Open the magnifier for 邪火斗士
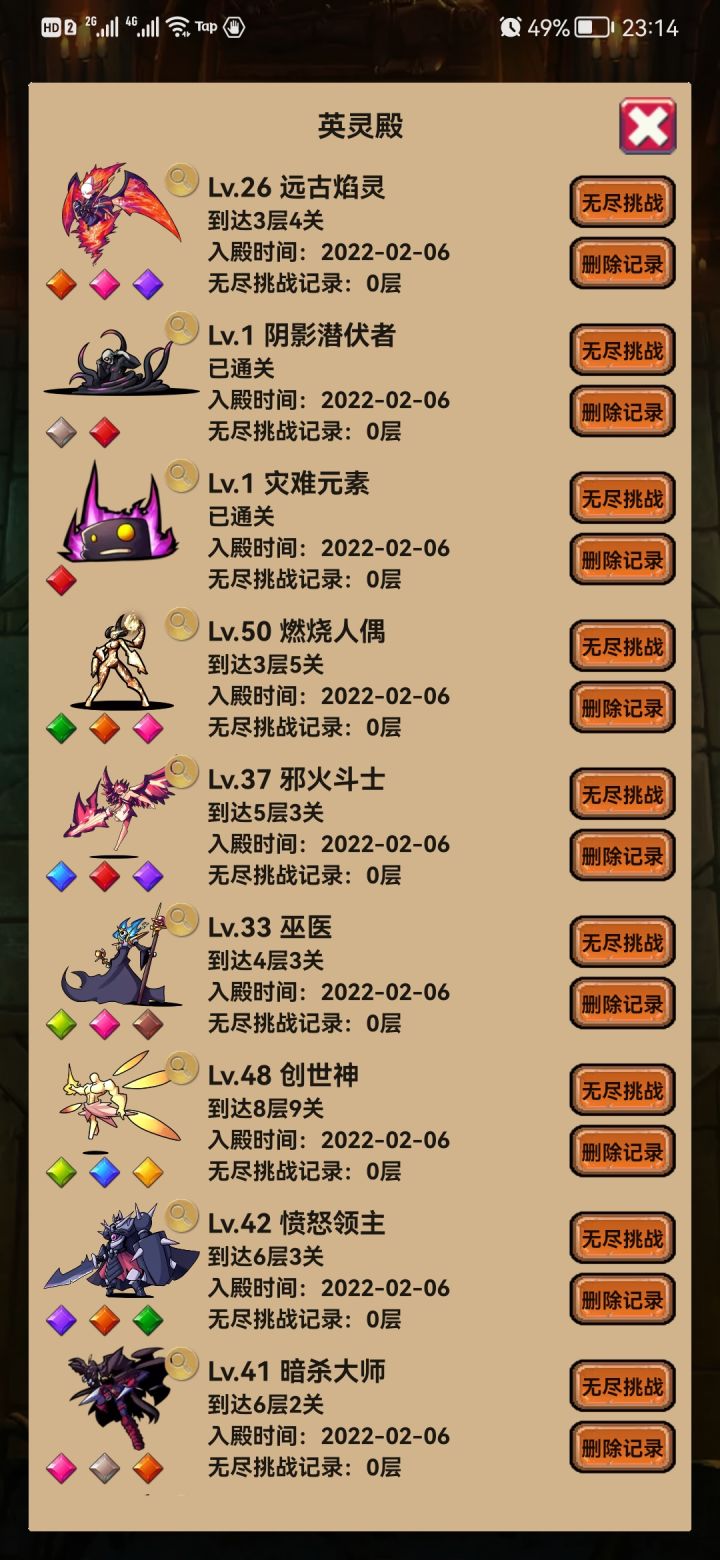The image size is (720, 1560). point(181,775)
